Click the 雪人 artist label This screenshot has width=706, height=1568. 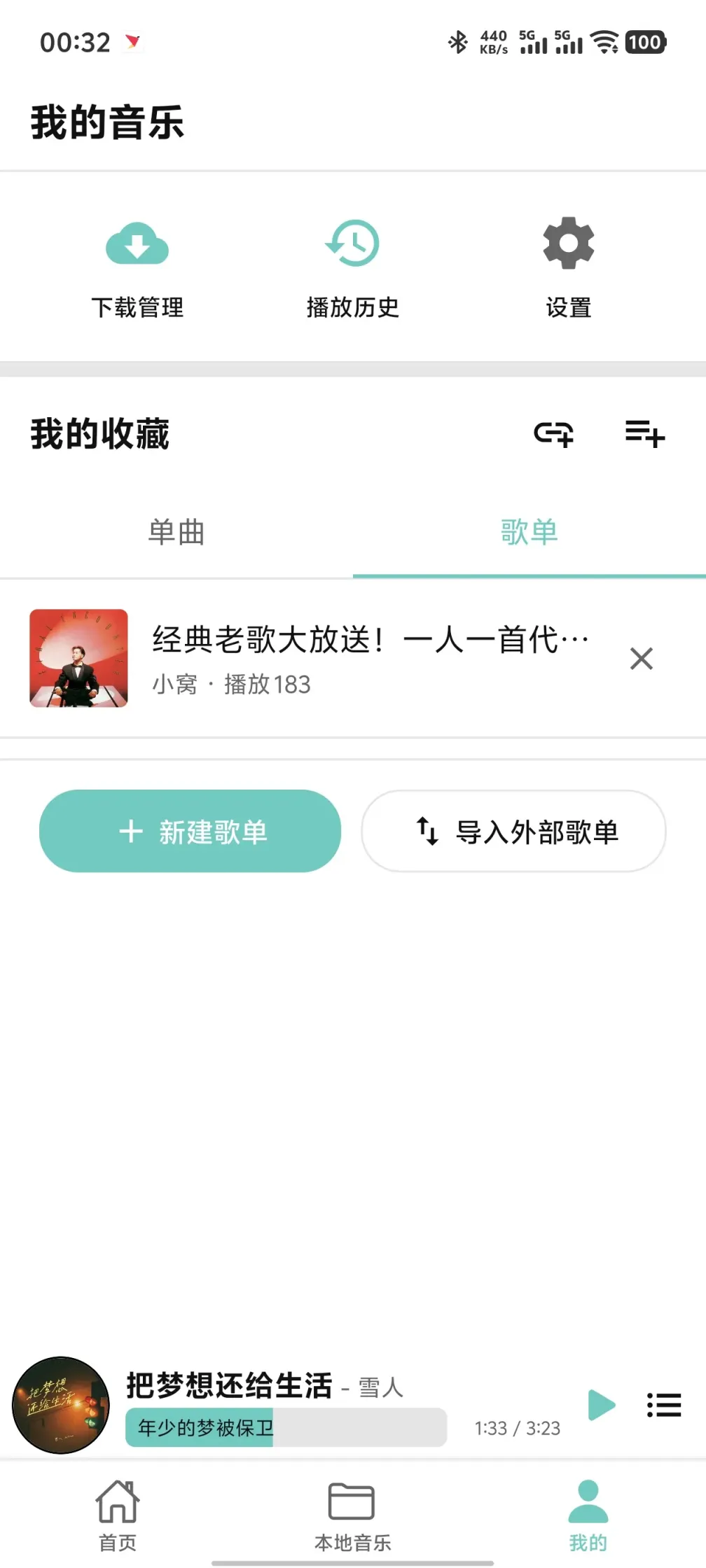click(378, 1387)
